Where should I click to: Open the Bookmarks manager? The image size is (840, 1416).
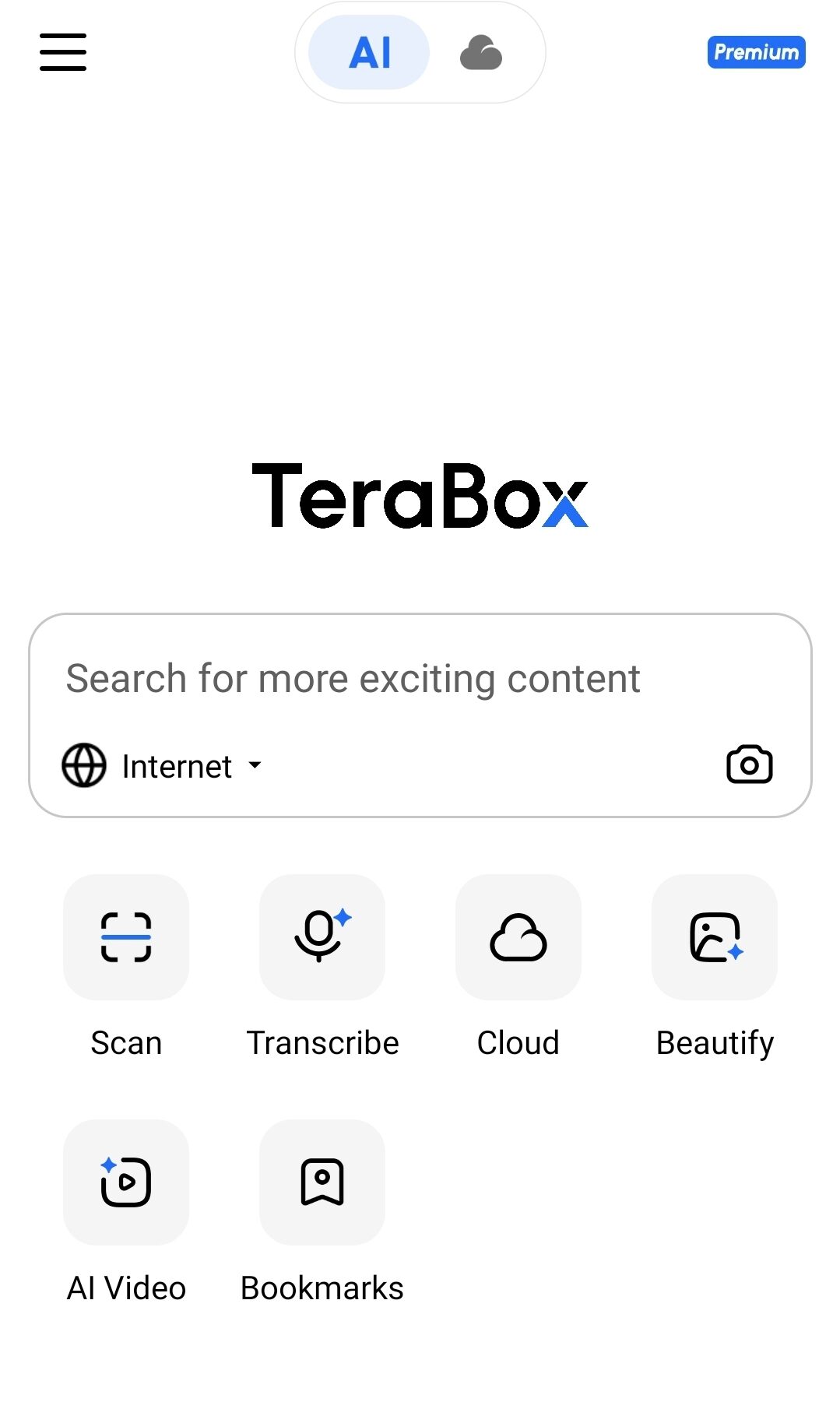pyautogui.click(x=322, y=1182)
